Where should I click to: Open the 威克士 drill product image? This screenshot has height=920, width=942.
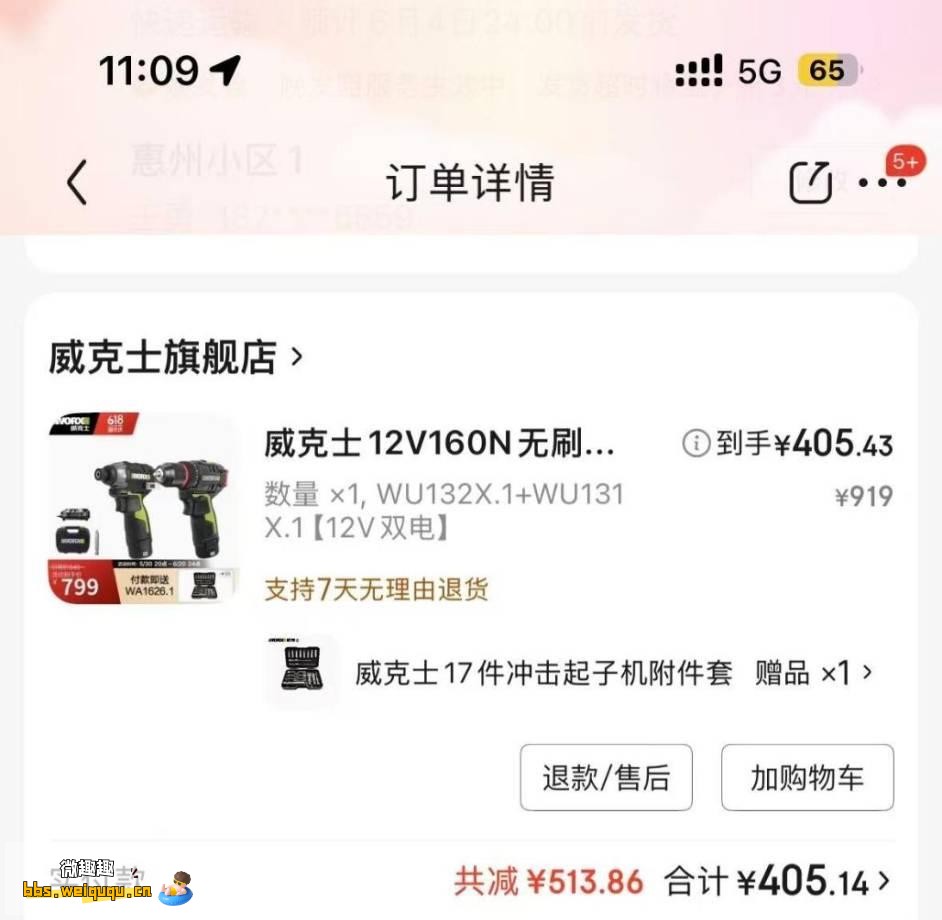click(144, 509)
